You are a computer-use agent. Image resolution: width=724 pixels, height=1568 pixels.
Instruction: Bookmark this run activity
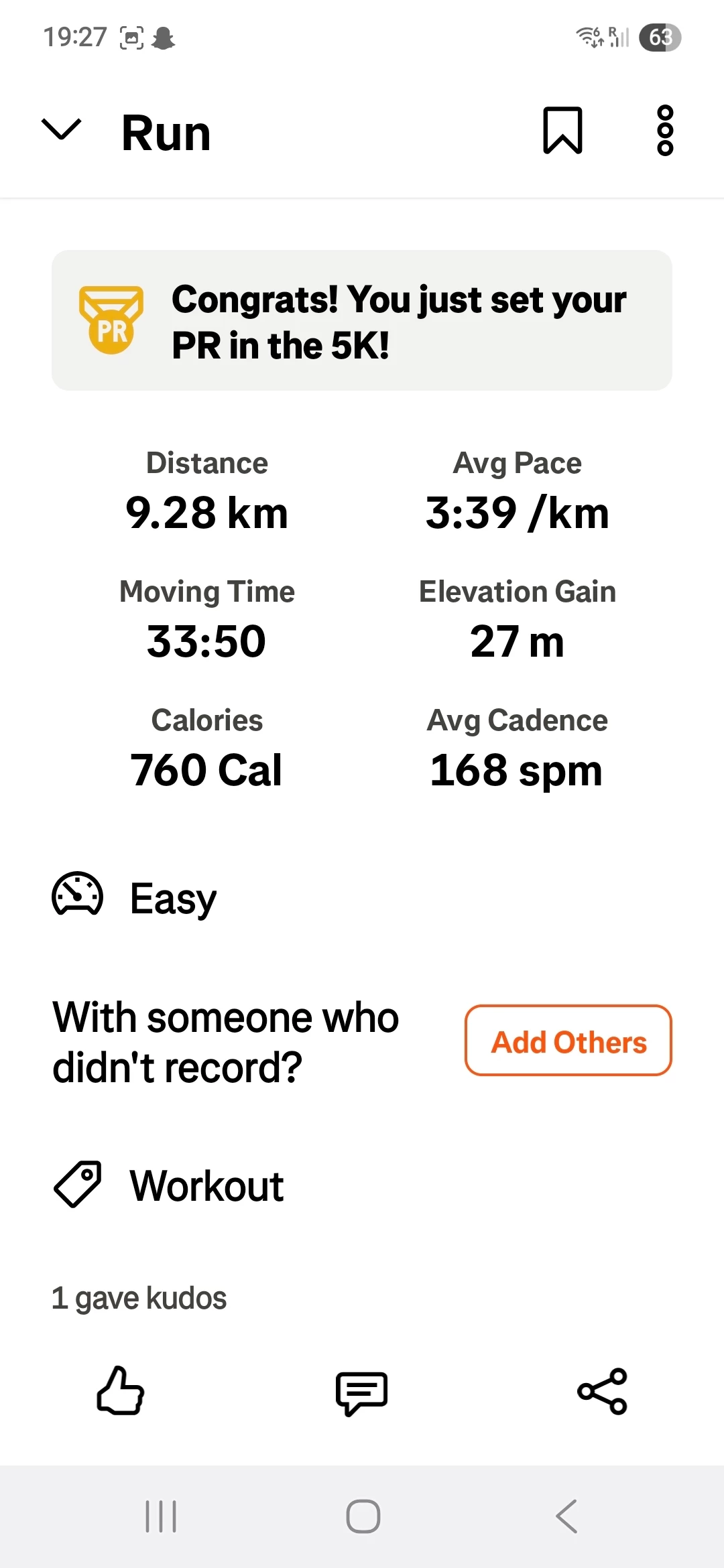pyautogui.click(x=562, y=131)
